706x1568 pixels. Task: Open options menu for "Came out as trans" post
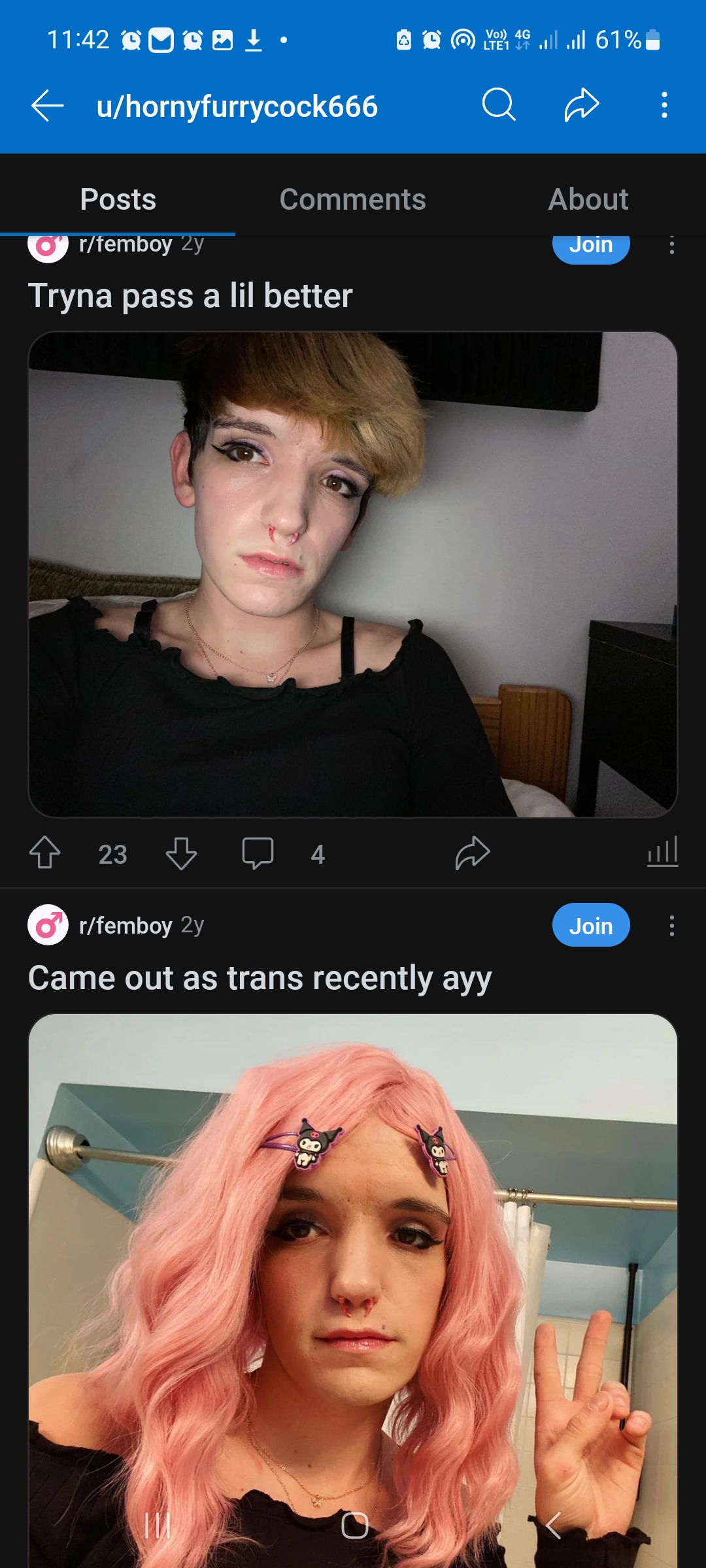671,926
